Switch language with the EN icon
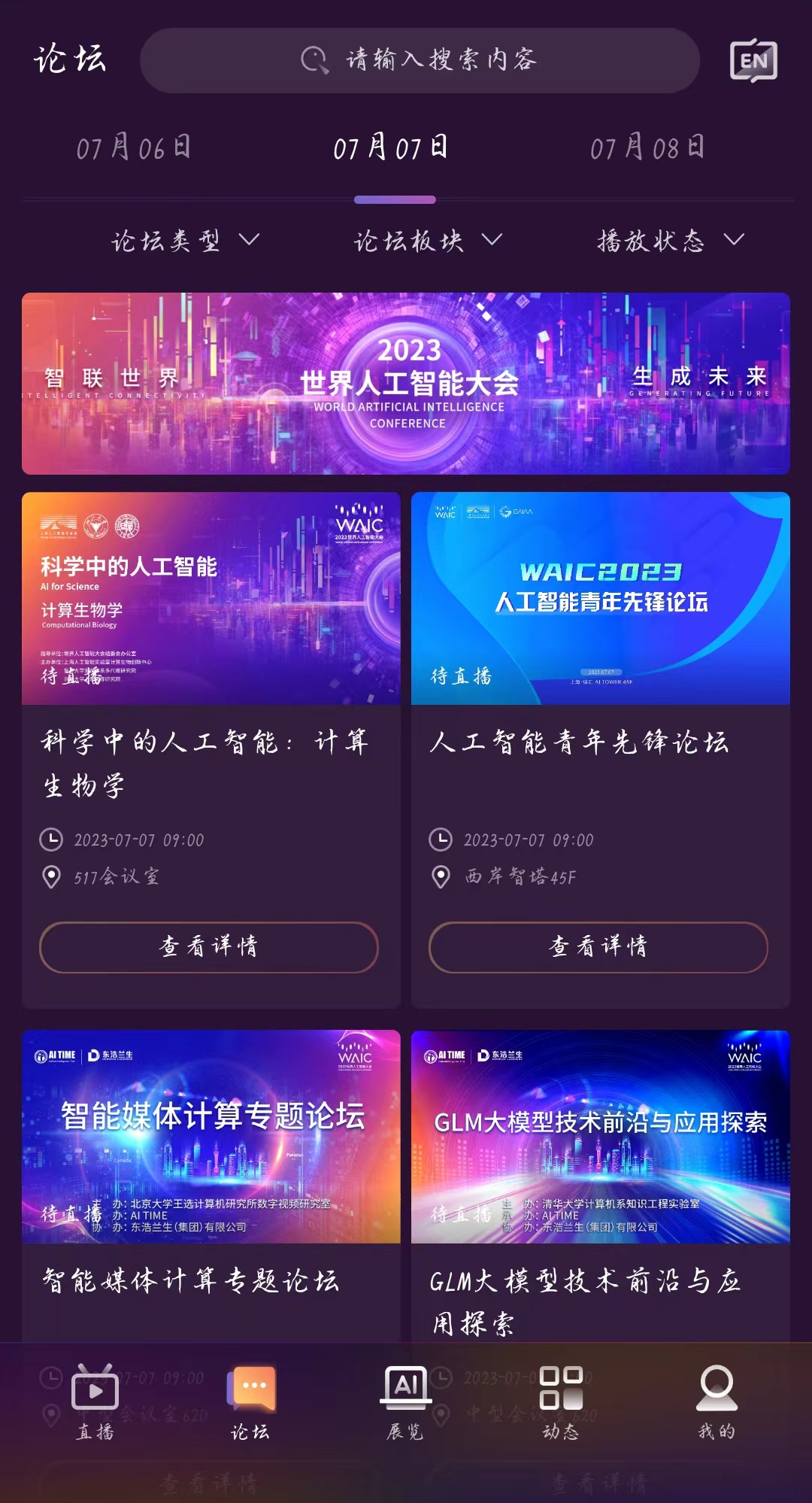This screenshot has width=812, height=1503. click(x=753, y=60)
